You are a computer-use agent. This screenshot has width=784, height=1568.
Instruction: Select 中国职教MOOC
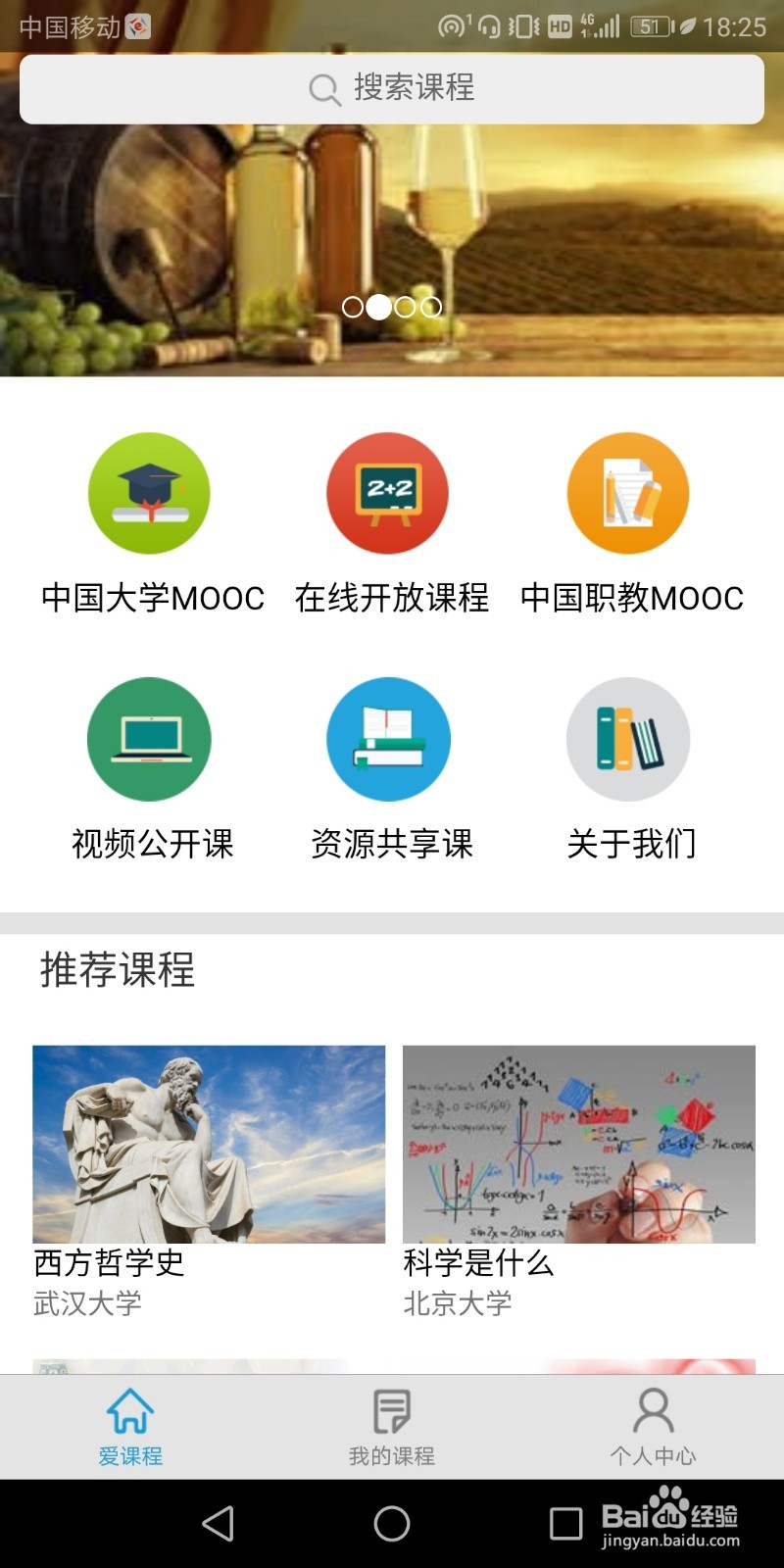pos(631,522)
